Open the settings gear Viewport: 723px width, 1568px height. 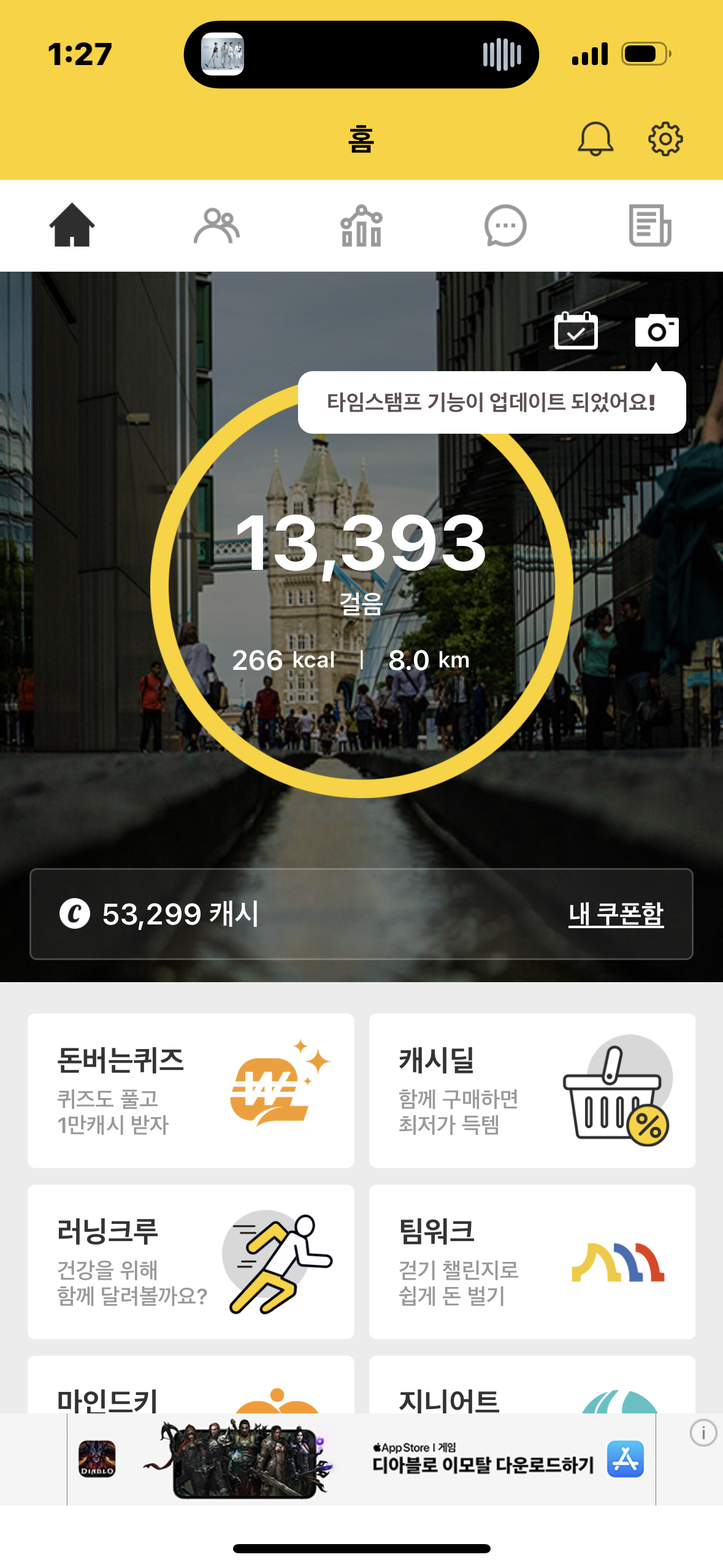(665, 139)
